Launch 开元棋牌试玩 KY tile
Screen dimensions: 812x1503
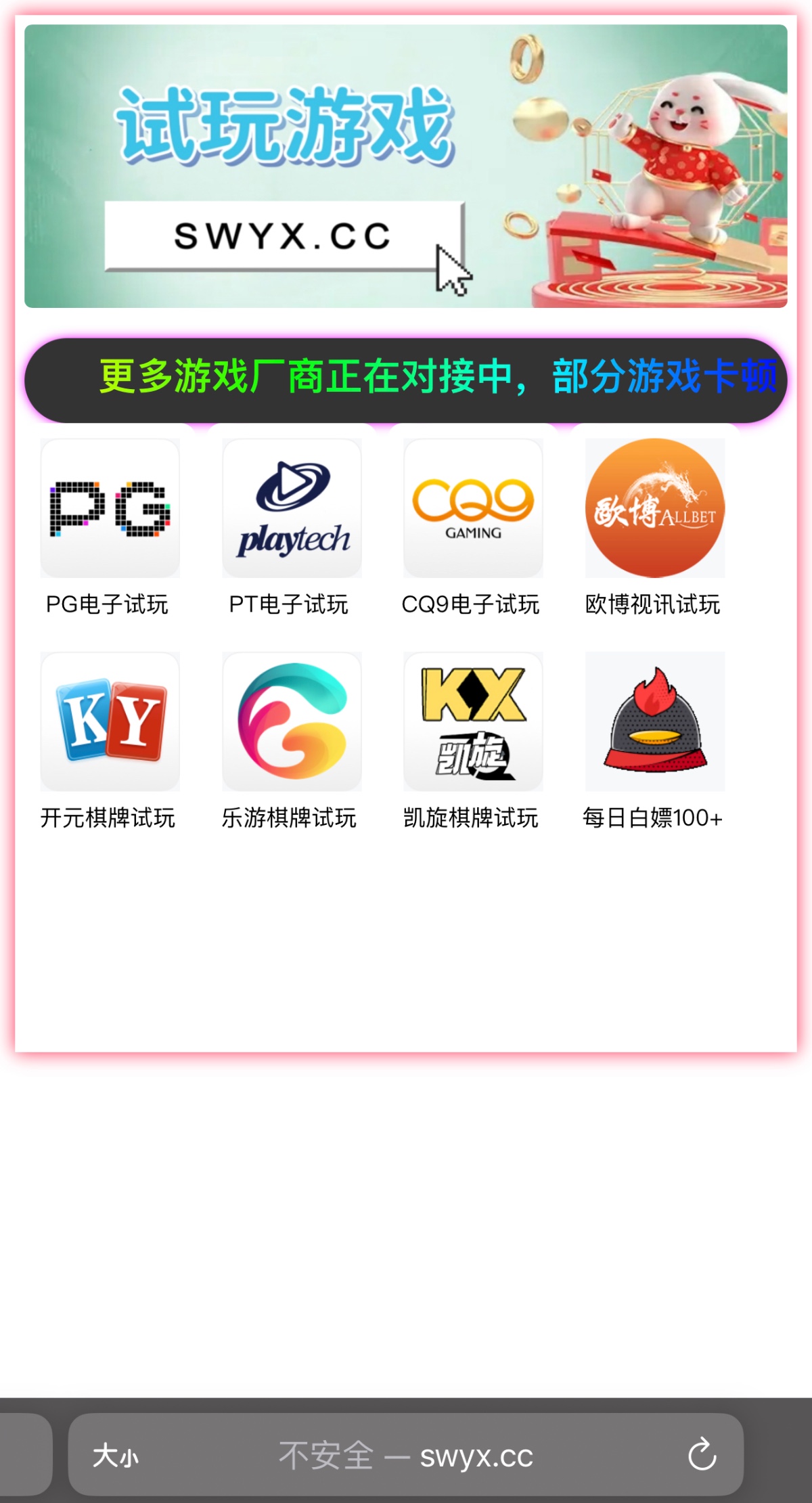pos(110,721)
